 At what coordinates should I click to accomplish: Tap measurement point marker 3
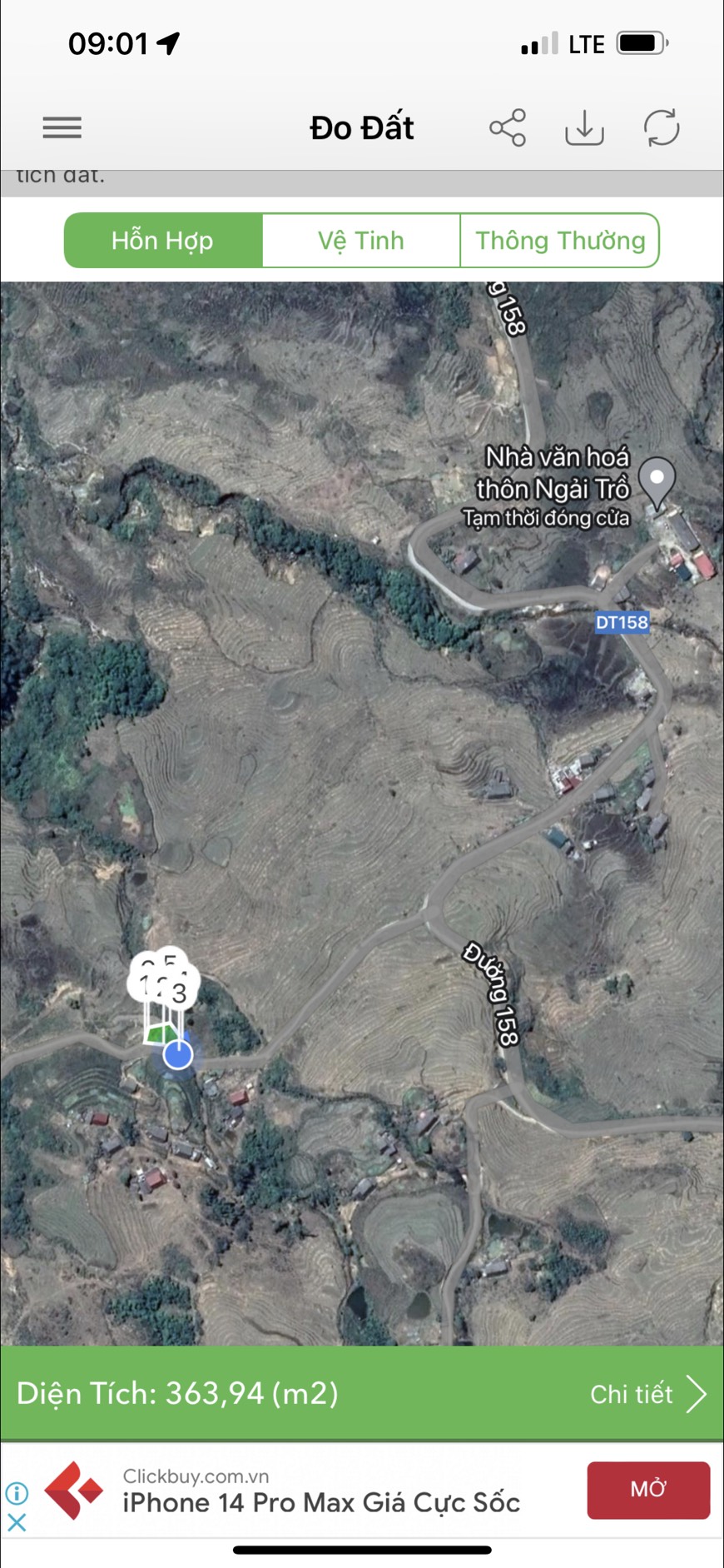tap(180, 993)
